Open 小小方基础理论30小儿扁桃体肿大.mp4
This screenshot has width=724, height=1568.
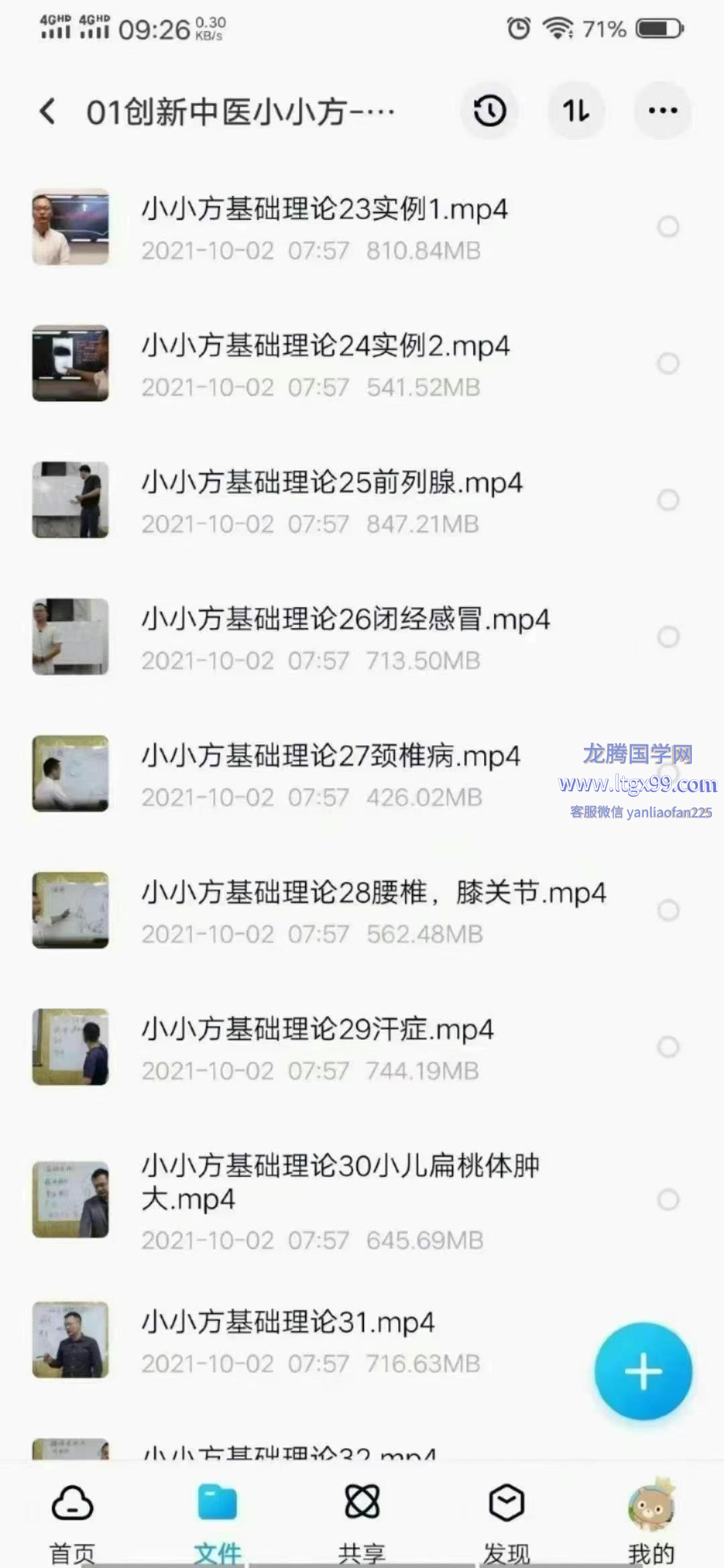[x=340, y=1181]
